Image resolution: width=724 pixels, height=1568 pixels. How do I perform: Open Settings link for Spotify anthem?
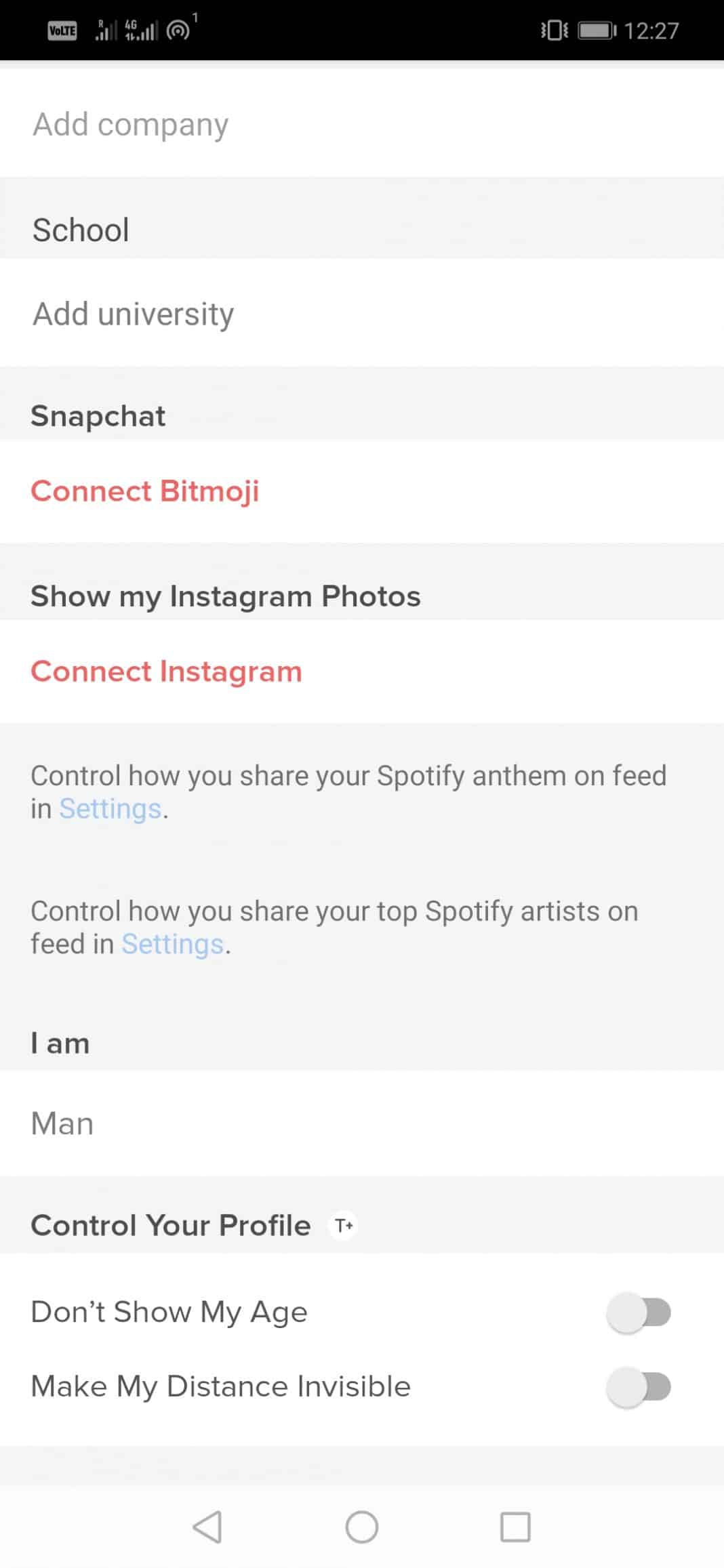(x=110, y=808)
